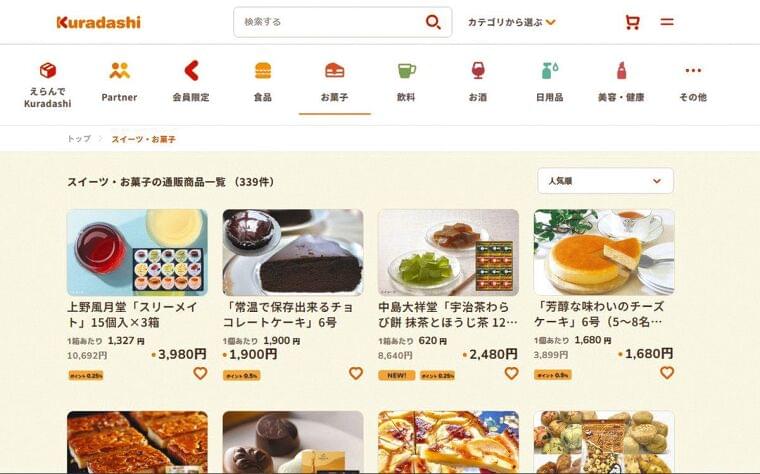Go to the Kuradashi home logo

click(x=98, y=22)
